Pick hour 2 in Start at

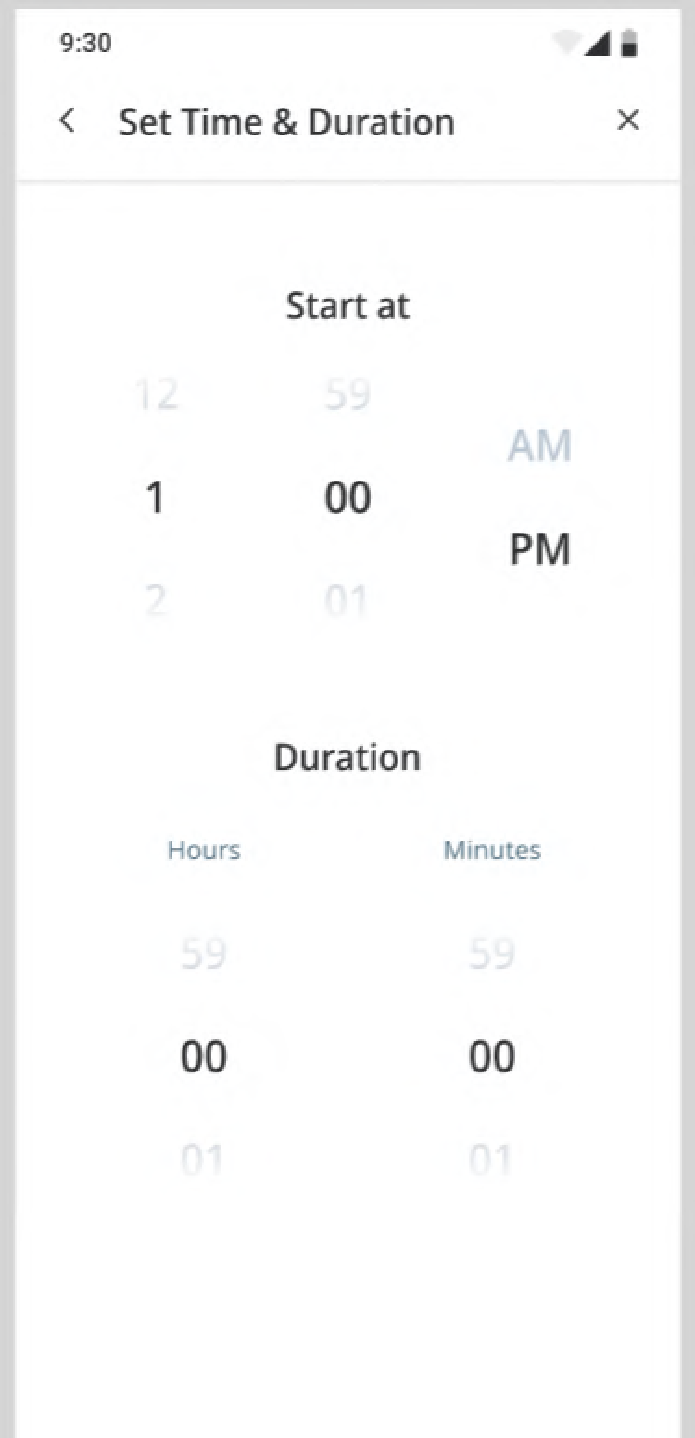[x=156, y=602]
